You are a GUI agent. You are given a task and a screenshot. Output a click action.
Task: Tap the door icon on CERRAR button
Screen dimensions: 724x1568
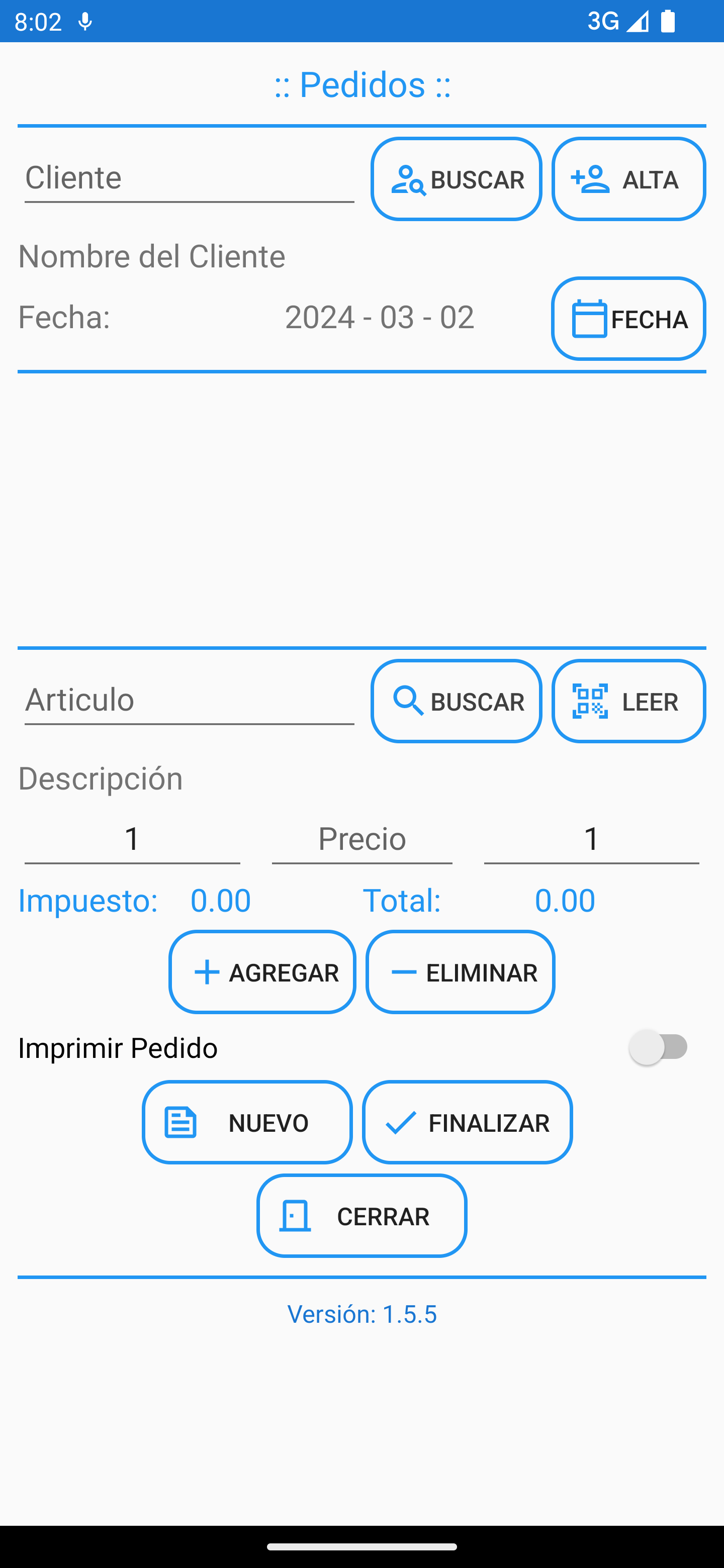pyautogui.click(x=294, y=1215)
